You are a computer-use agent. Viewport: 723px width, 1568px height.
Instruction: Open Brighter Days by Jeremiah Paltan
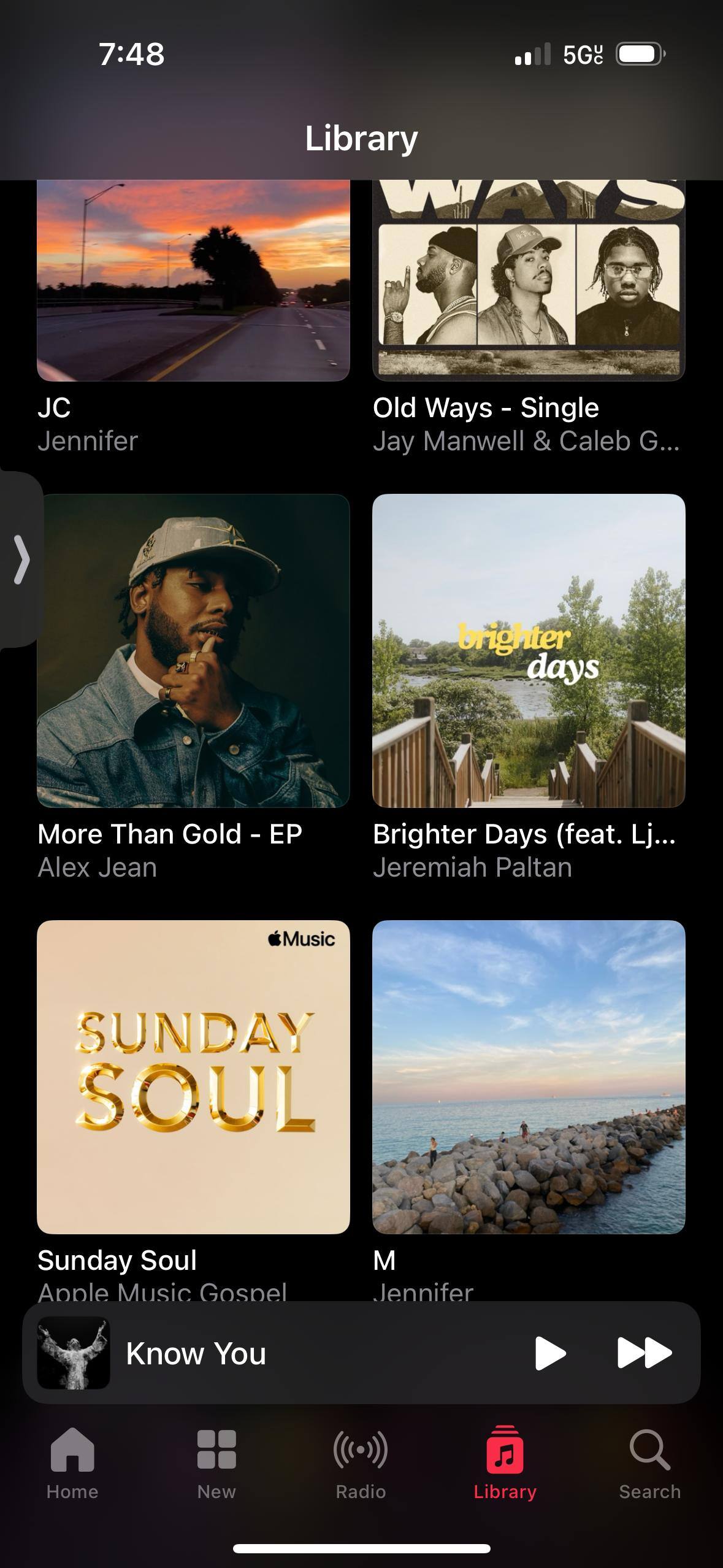click(529, 650)
